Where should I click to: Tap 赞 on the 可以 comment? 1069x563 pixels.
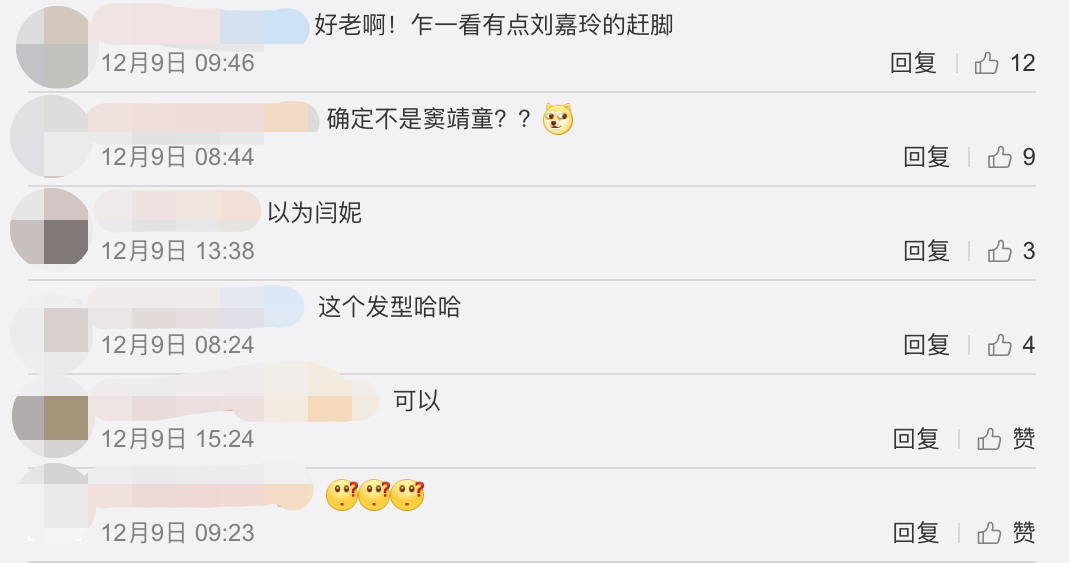point(1006,439)
